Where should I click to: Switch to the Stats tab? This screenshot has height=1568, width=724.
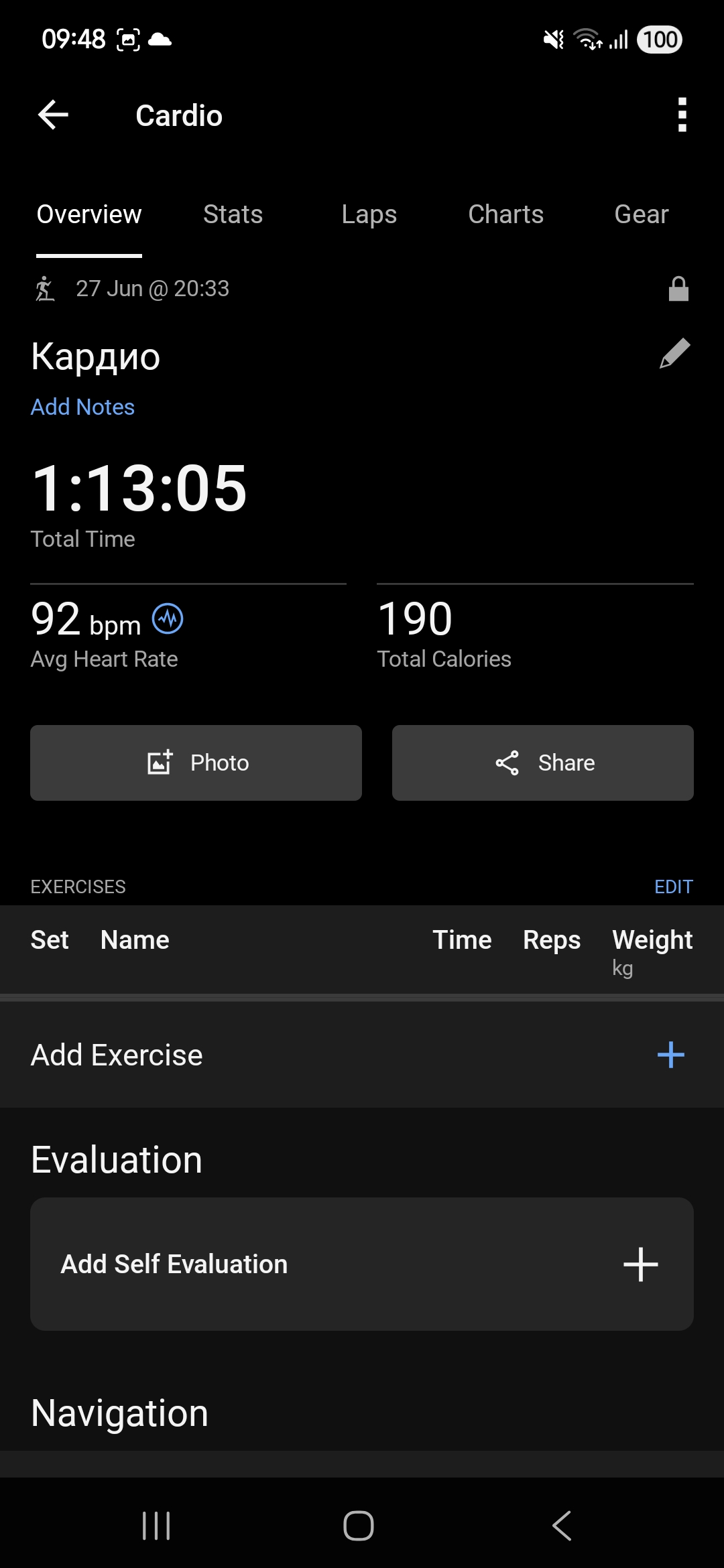(x=233, y=214)
